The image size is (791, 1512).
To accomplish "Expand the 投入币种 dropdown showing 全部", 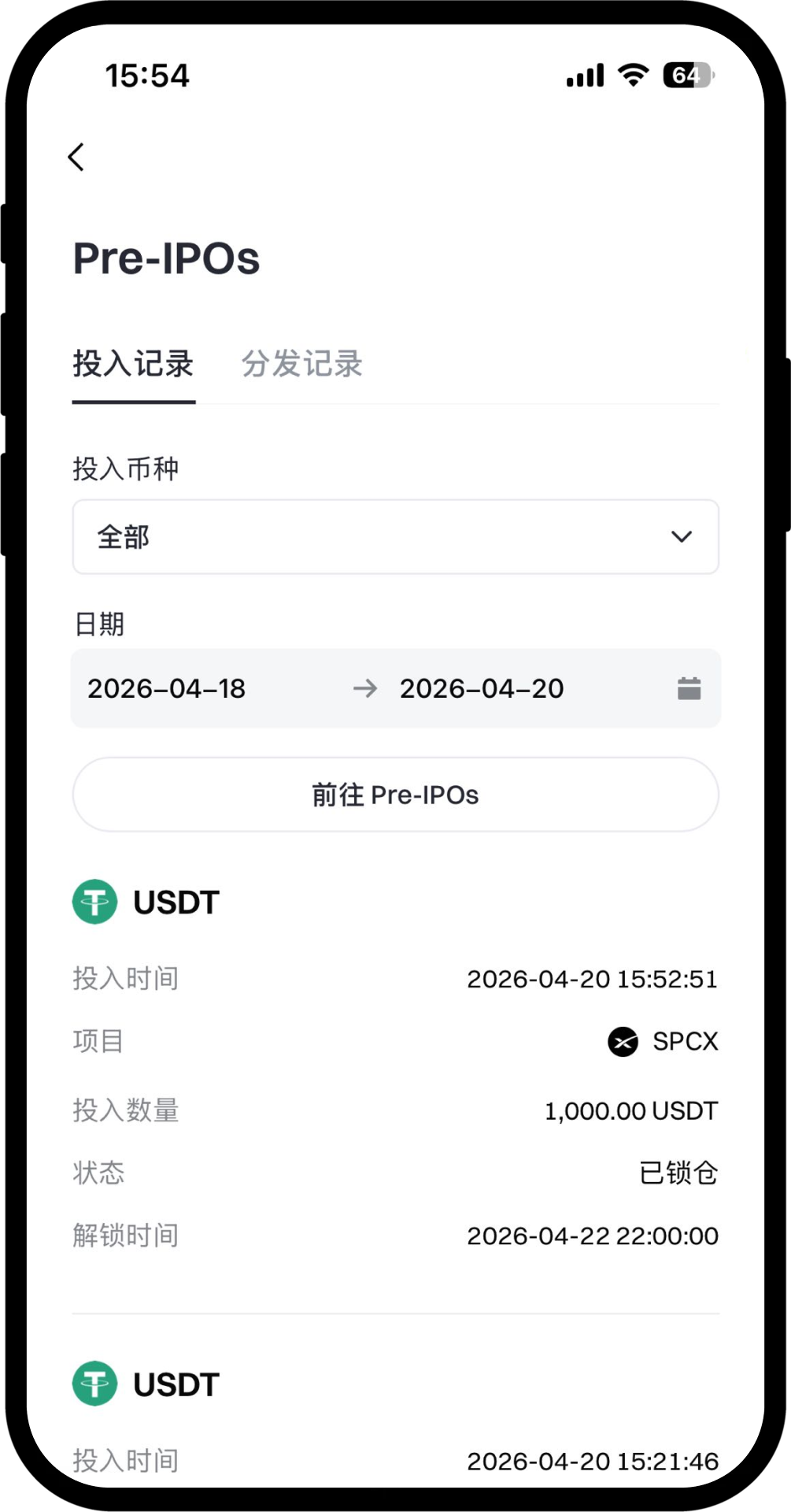I will [x=395, y=537].
